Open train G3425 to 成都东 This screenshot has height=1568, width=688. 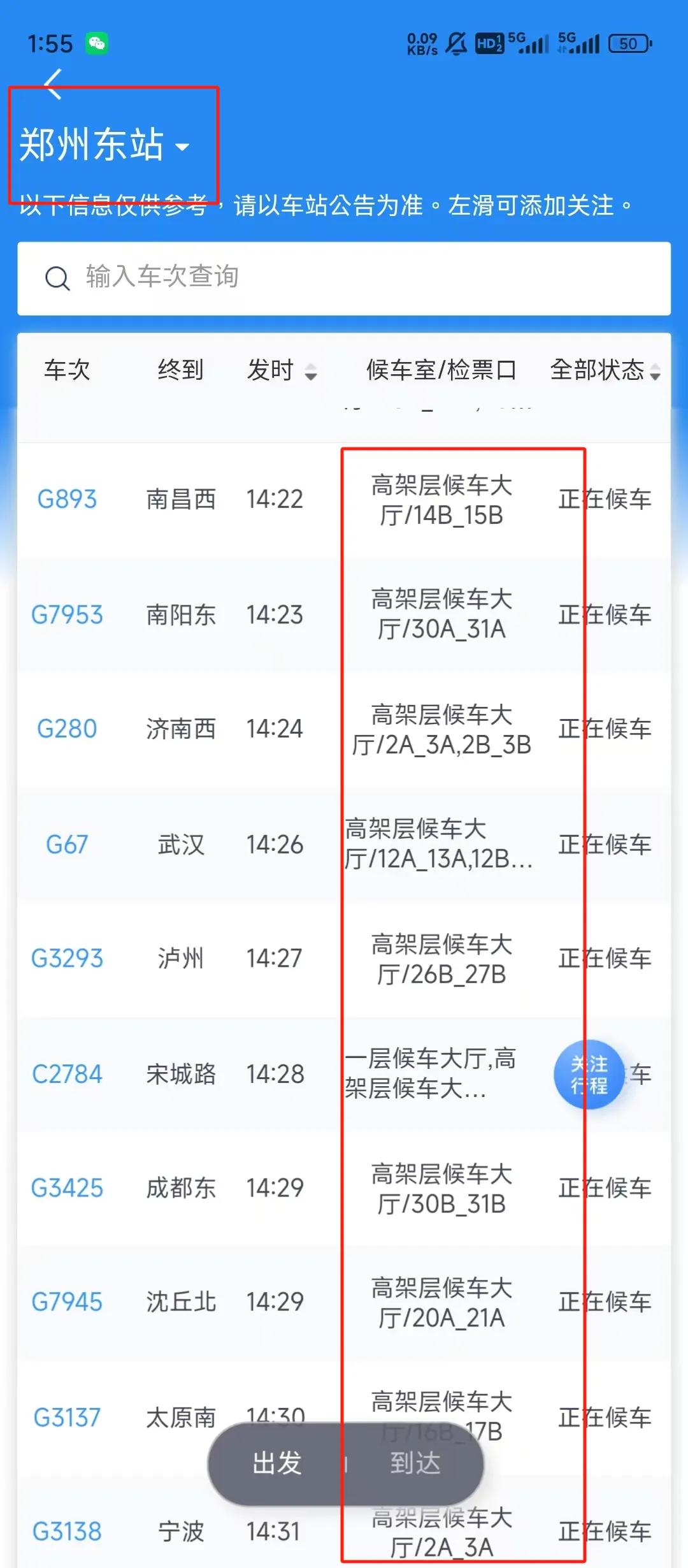(67, 1189)
